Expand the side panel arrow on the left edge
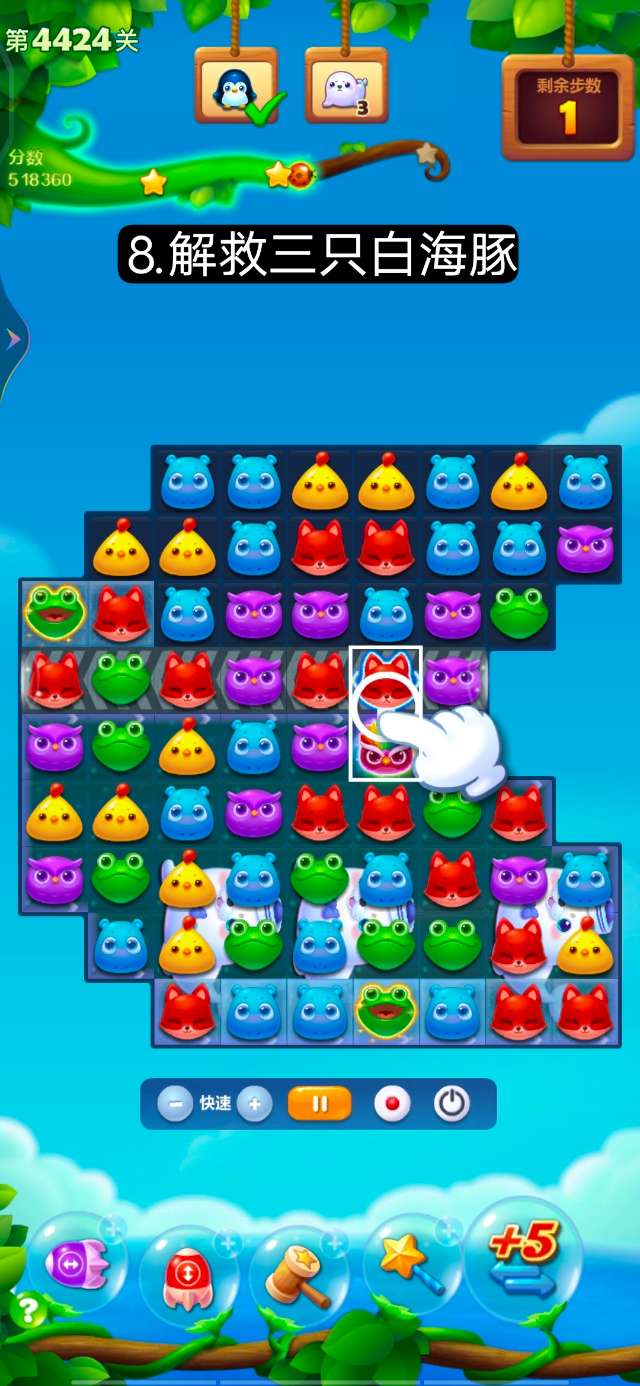 click(x=13, y=340)
